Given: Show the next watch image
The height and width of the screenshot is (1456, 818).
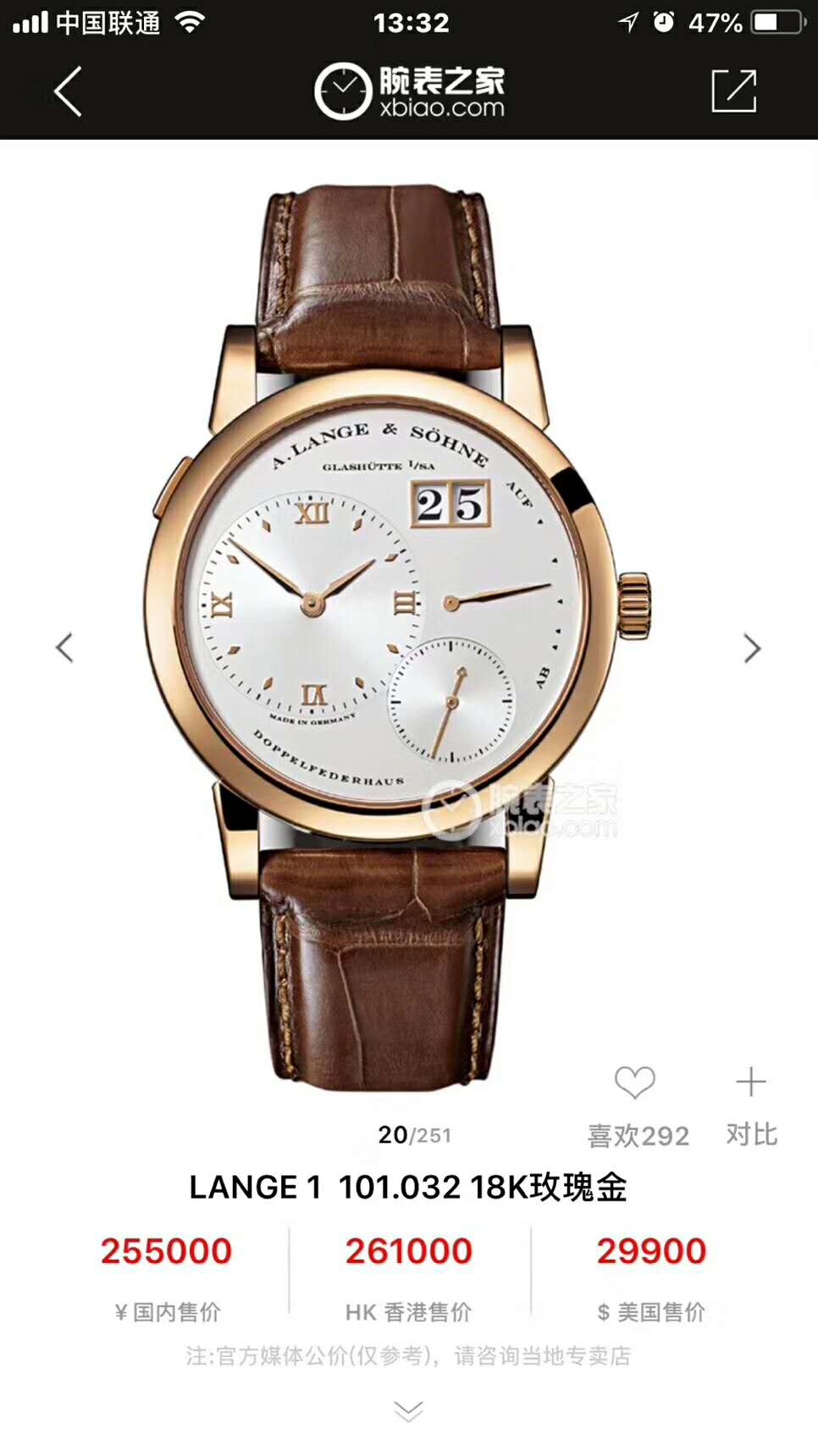Looking at the screenshot, I should (x=752, y=648).
